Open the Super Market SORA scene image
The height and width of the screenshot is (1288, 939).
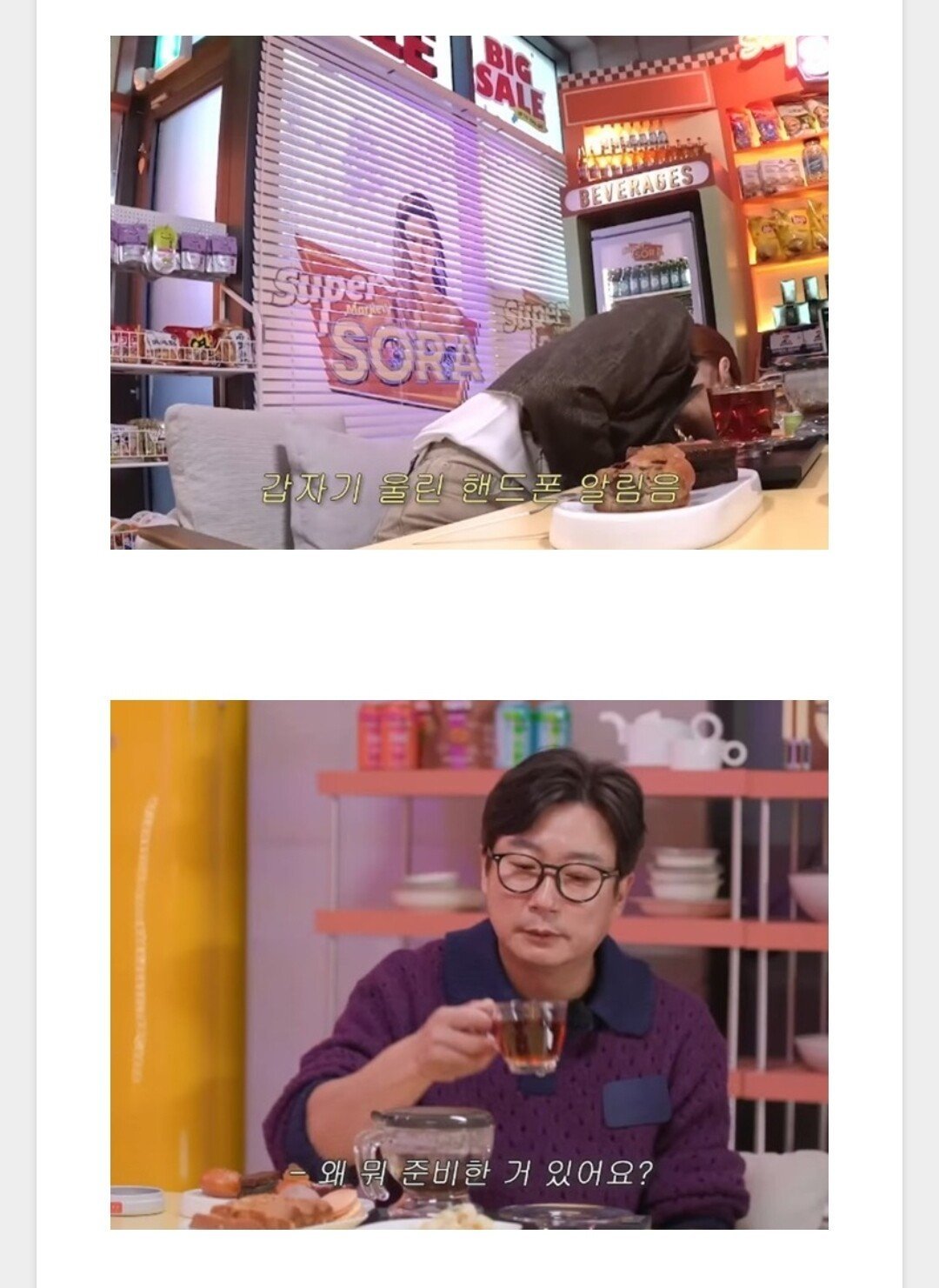point(469,292)
